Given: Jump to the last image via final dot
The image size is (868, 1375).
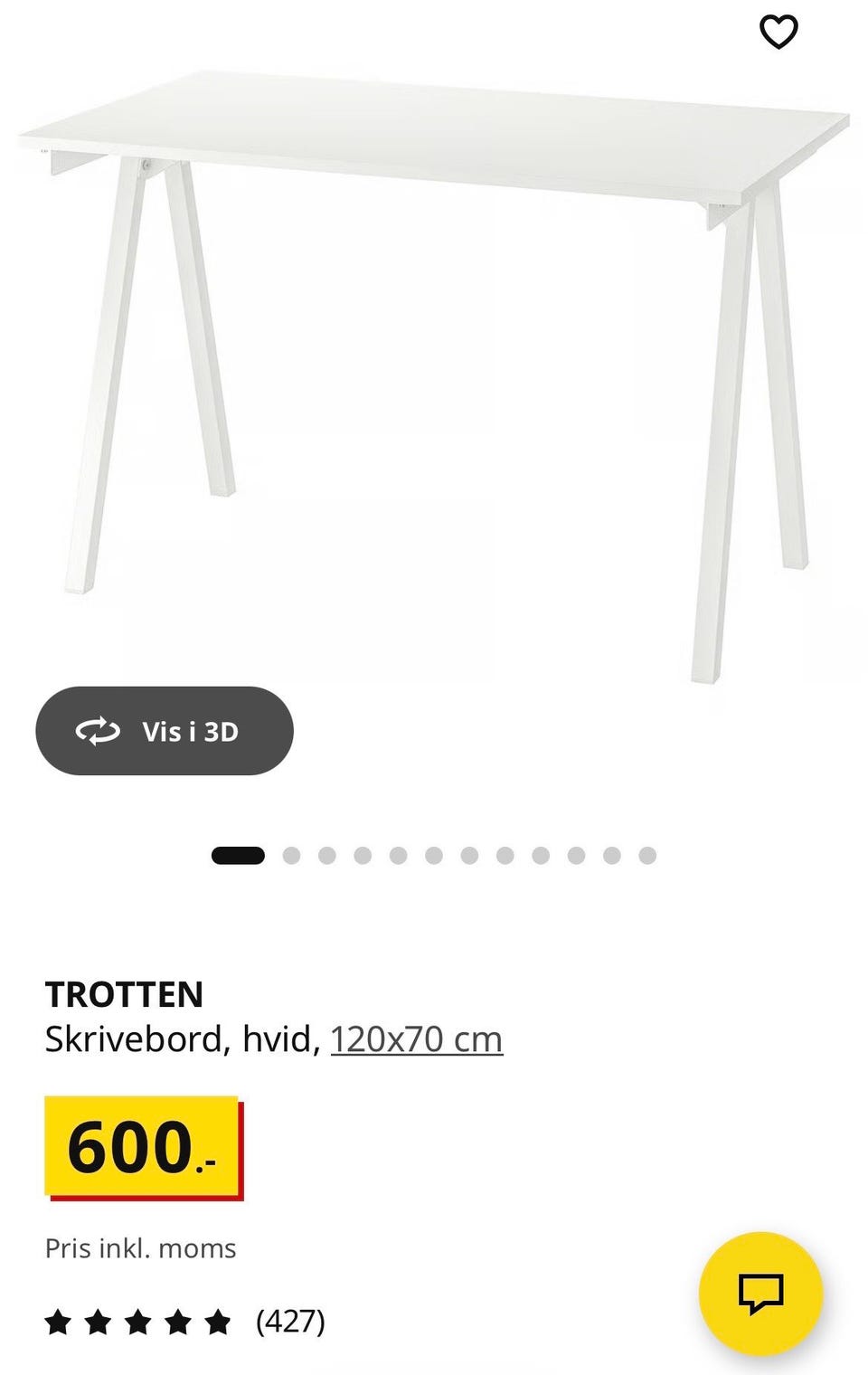Looking at the screenshot, I should click(646, 853).
